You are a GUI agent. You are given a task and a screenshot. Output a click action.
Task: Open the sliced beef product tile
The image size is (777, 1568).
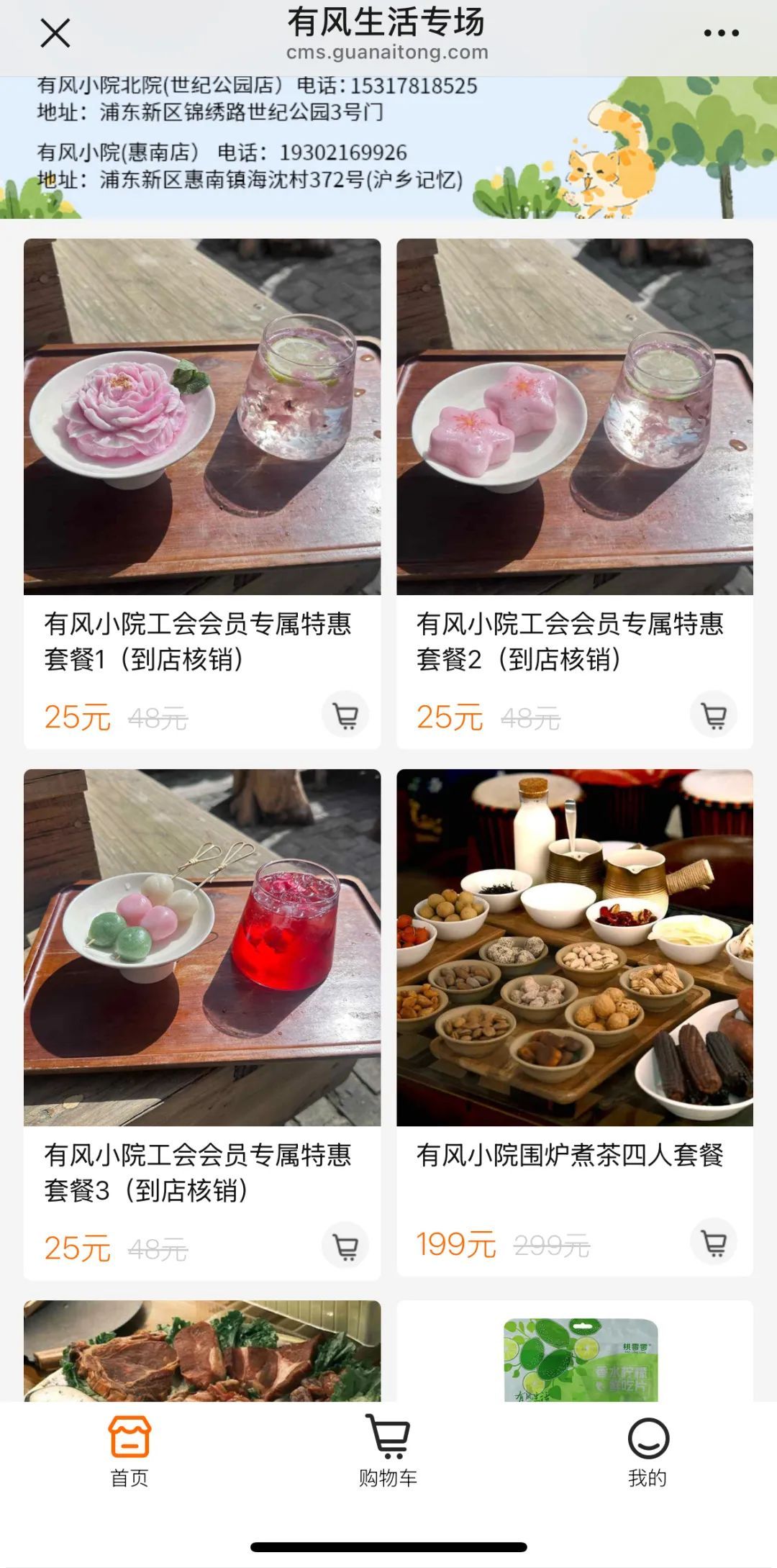coord(202,1351)
